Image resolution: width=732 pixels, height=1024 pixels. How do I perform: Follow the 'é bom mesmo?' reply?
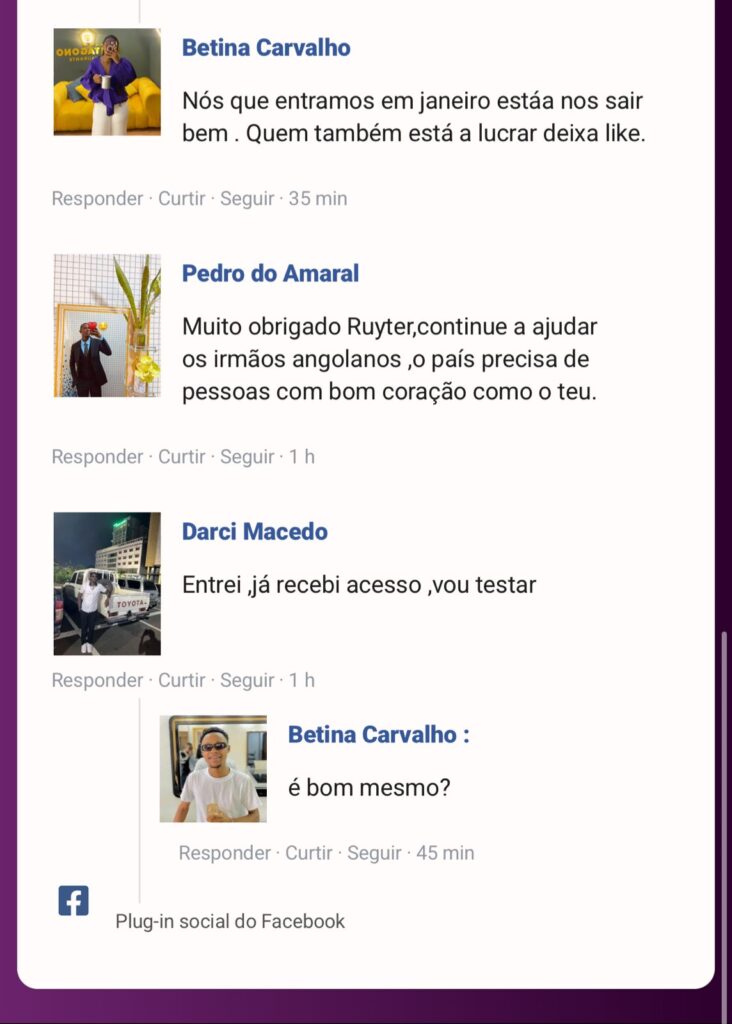[x=374, y=853]
